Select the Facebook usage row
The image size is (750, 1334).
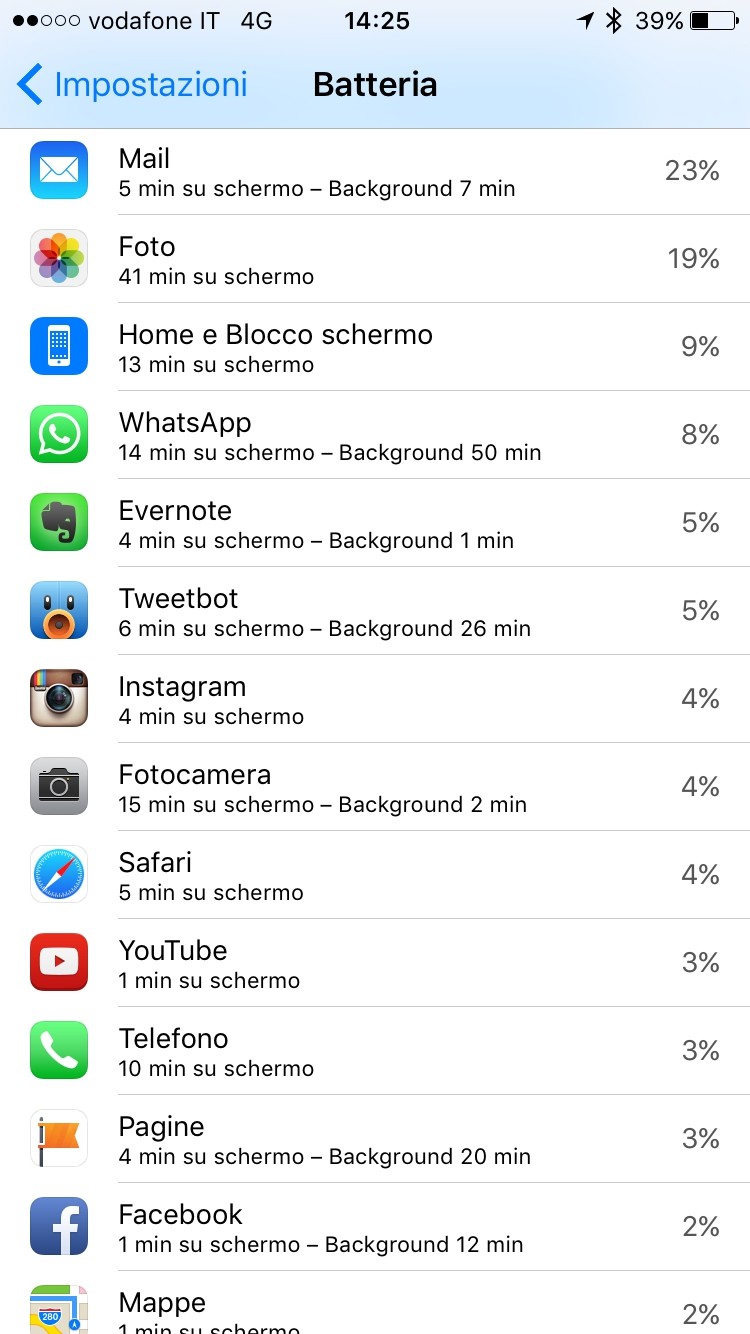(x=375, y=1227)
